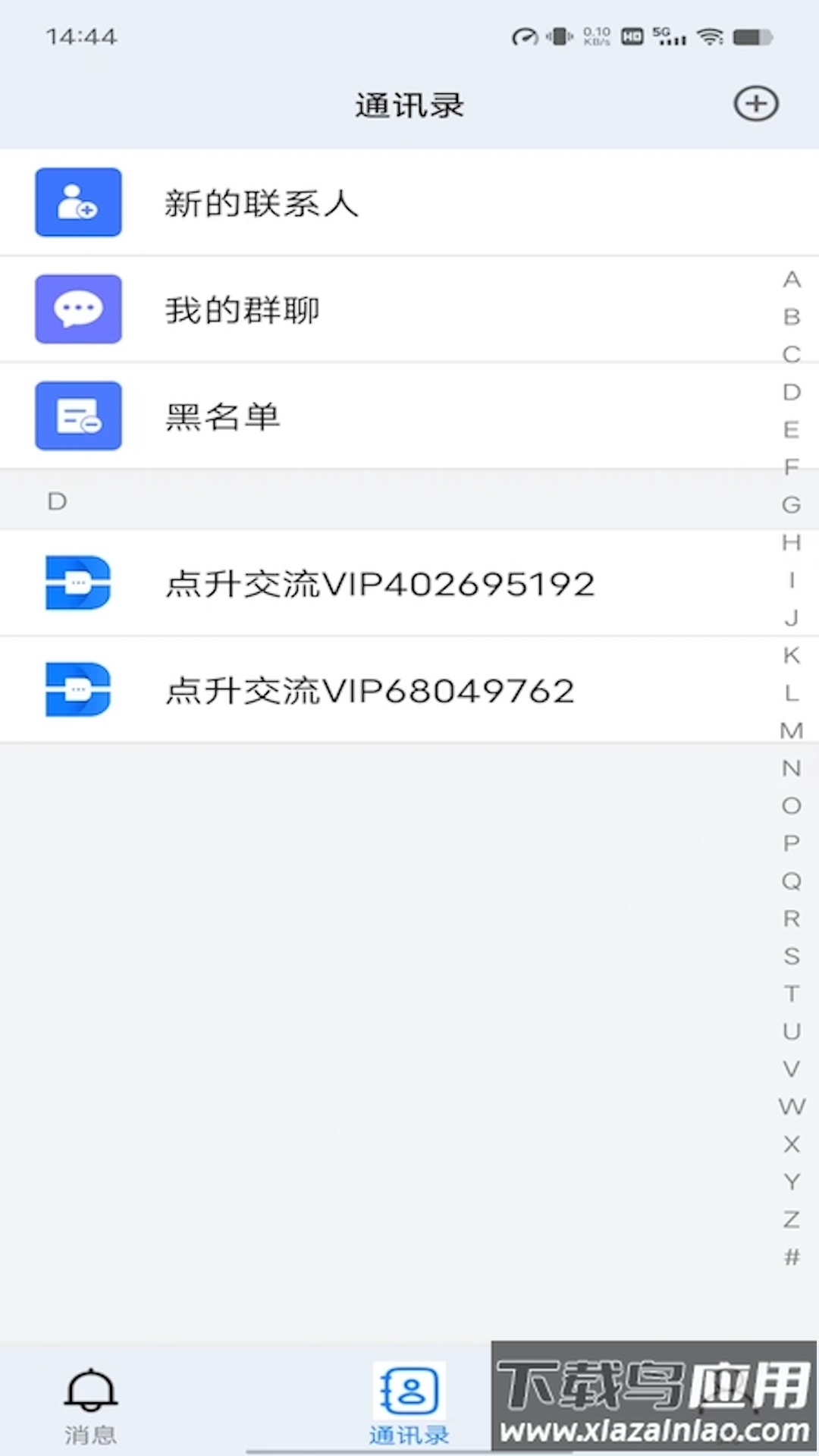Open the blacklist (黑名单) icon

(x=78, y=416)
